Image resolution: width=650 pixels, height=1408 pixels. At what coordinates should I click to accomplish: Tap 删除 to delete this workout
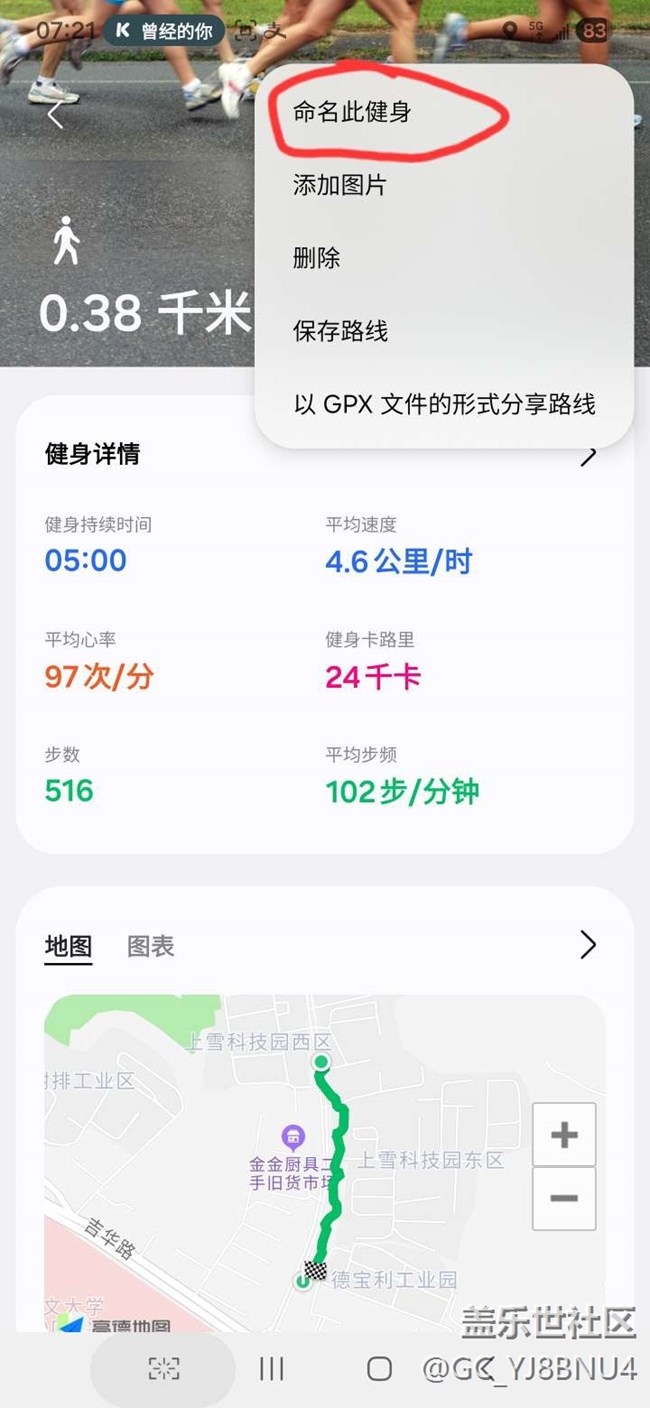tap(317, 258)
